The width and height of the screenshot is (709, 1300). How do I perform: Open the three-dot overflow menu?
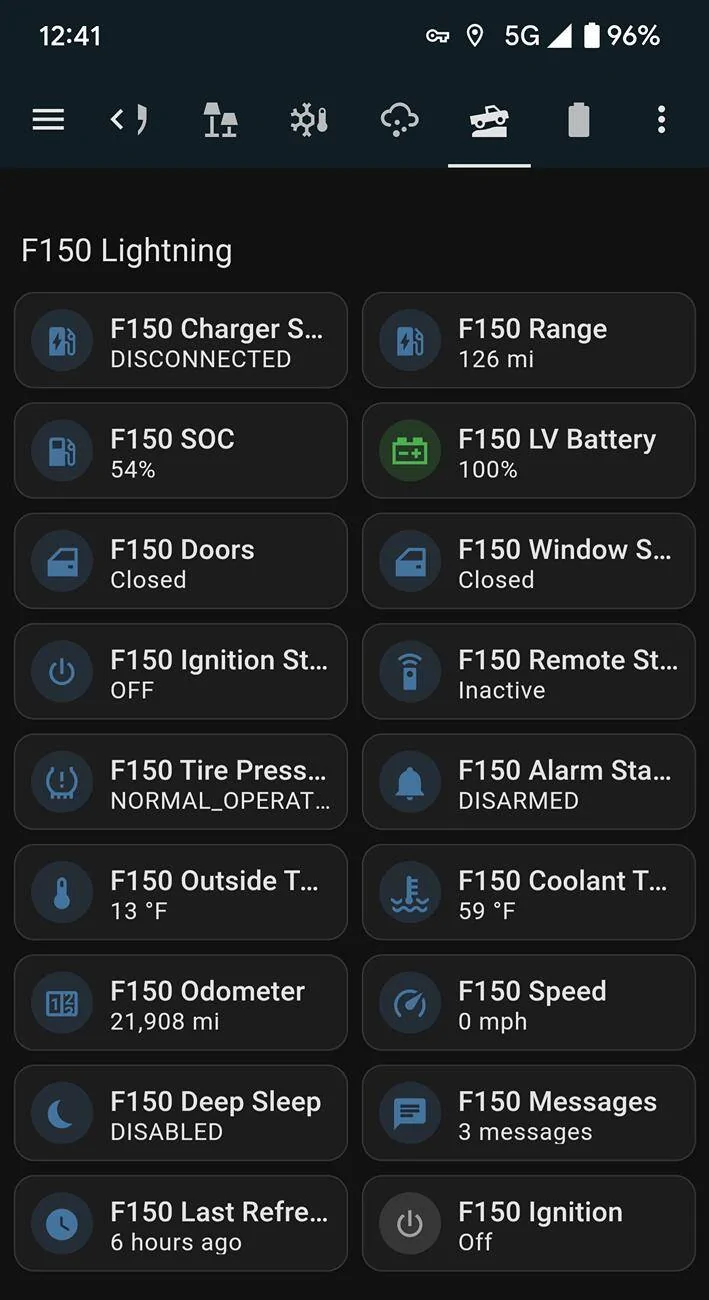coord(661,121)
